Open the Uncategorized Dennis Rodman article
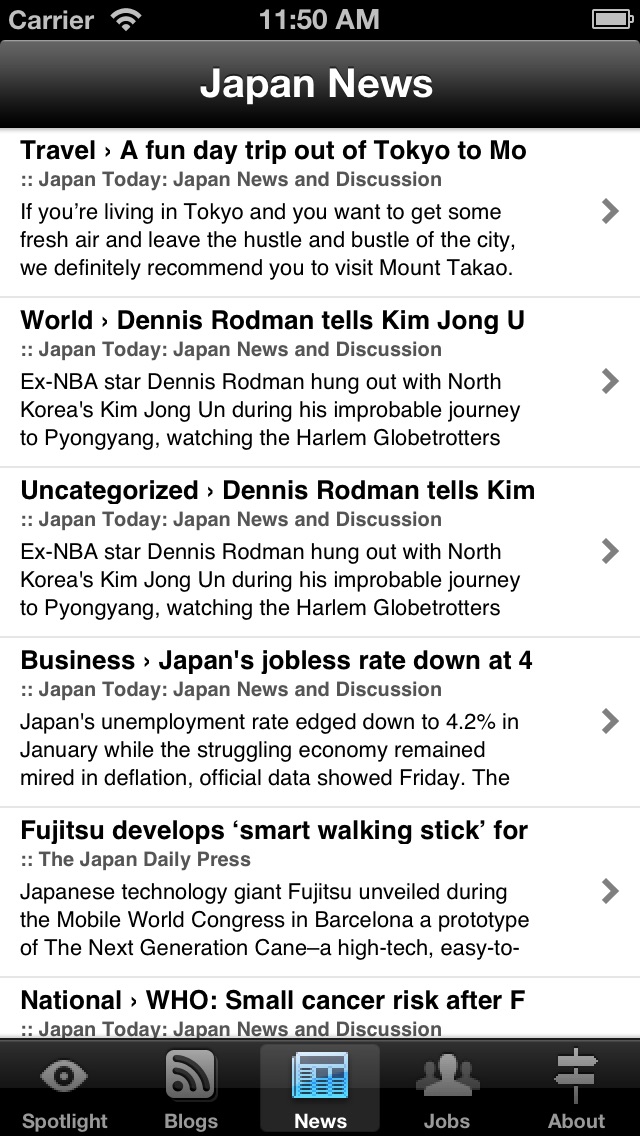 click(x=320, y=552)
